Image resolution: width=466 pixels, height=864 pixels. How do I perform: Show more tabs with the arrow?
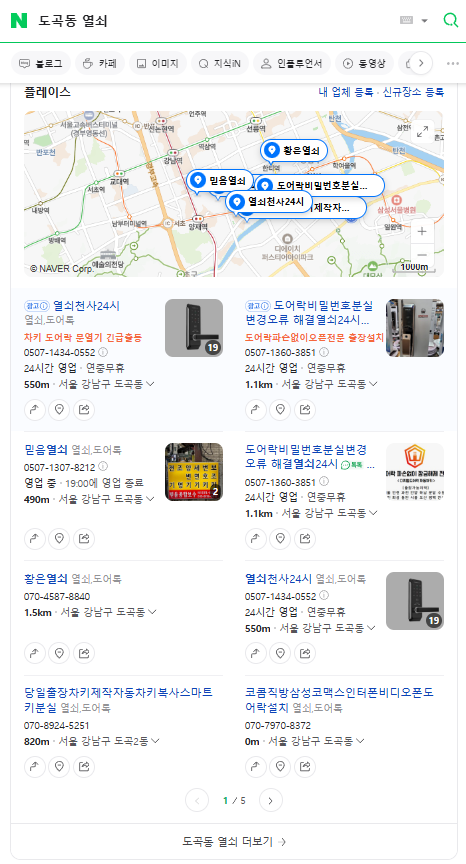(421, 63)
